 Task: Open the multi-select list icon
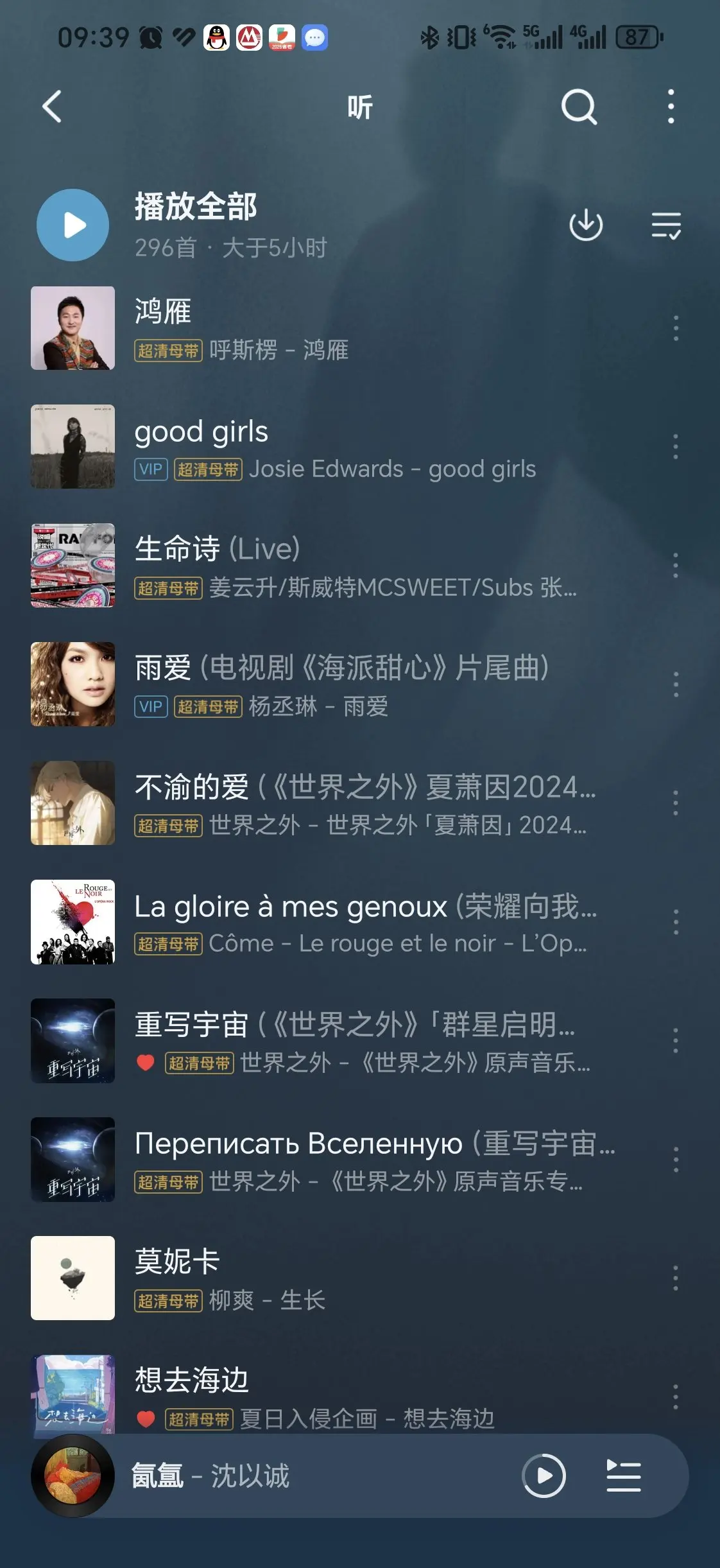tap(666, 225)
